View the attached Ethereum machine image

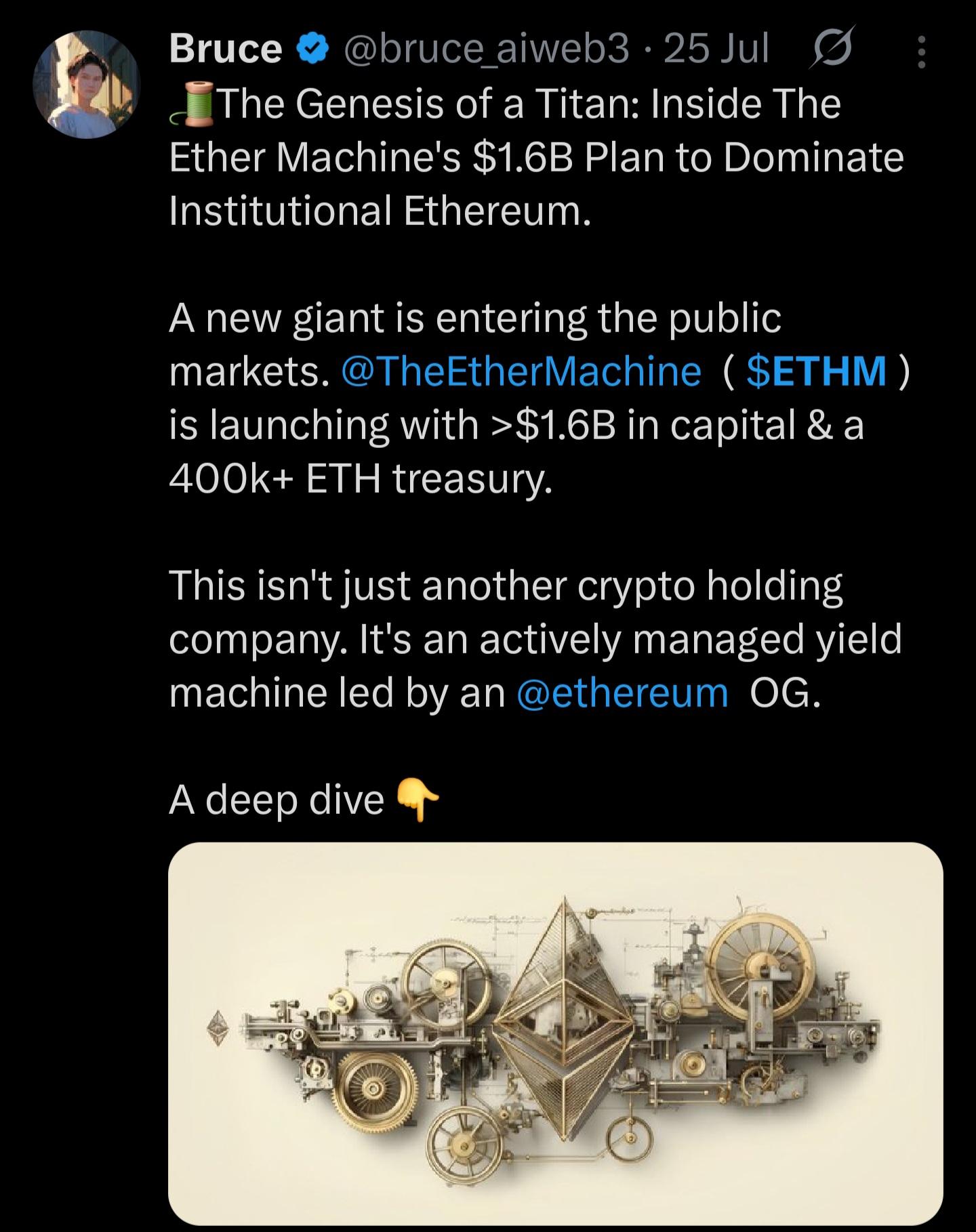(555, 1031)
